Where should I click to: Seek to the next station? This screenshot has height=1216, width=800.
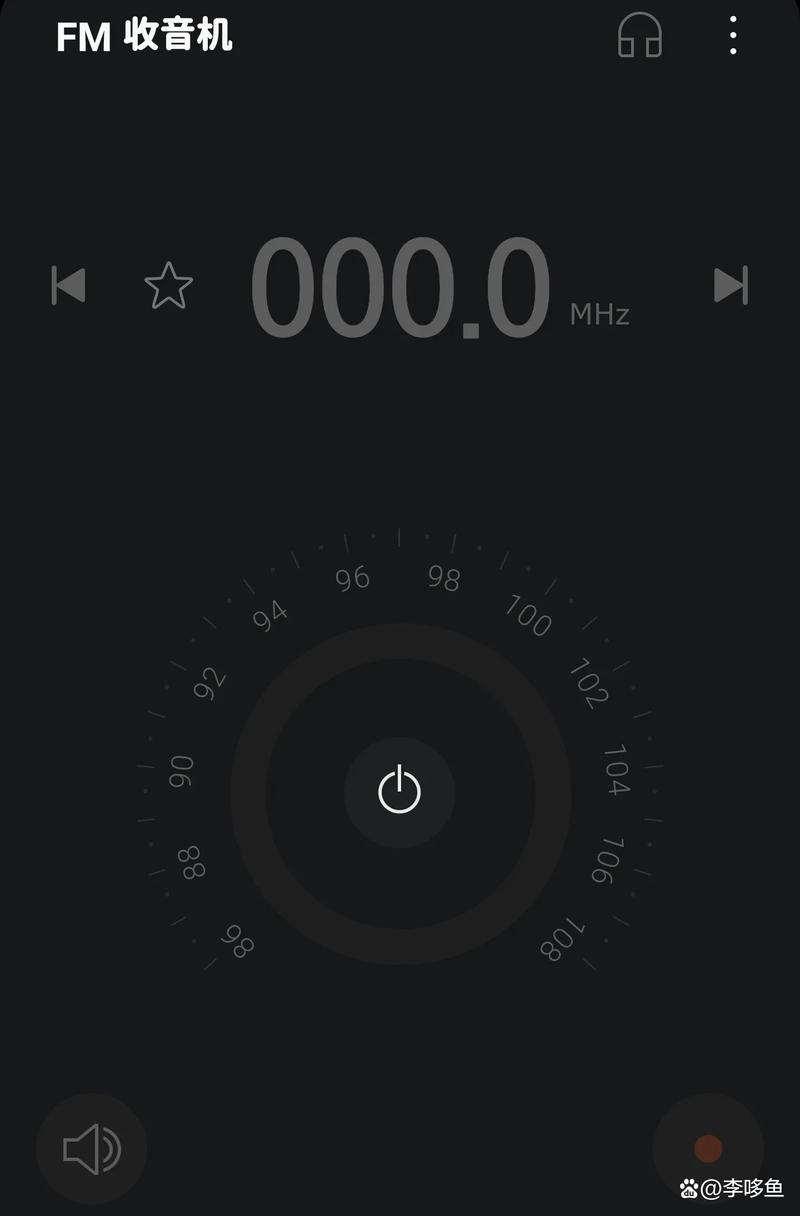tap(730, 286)
